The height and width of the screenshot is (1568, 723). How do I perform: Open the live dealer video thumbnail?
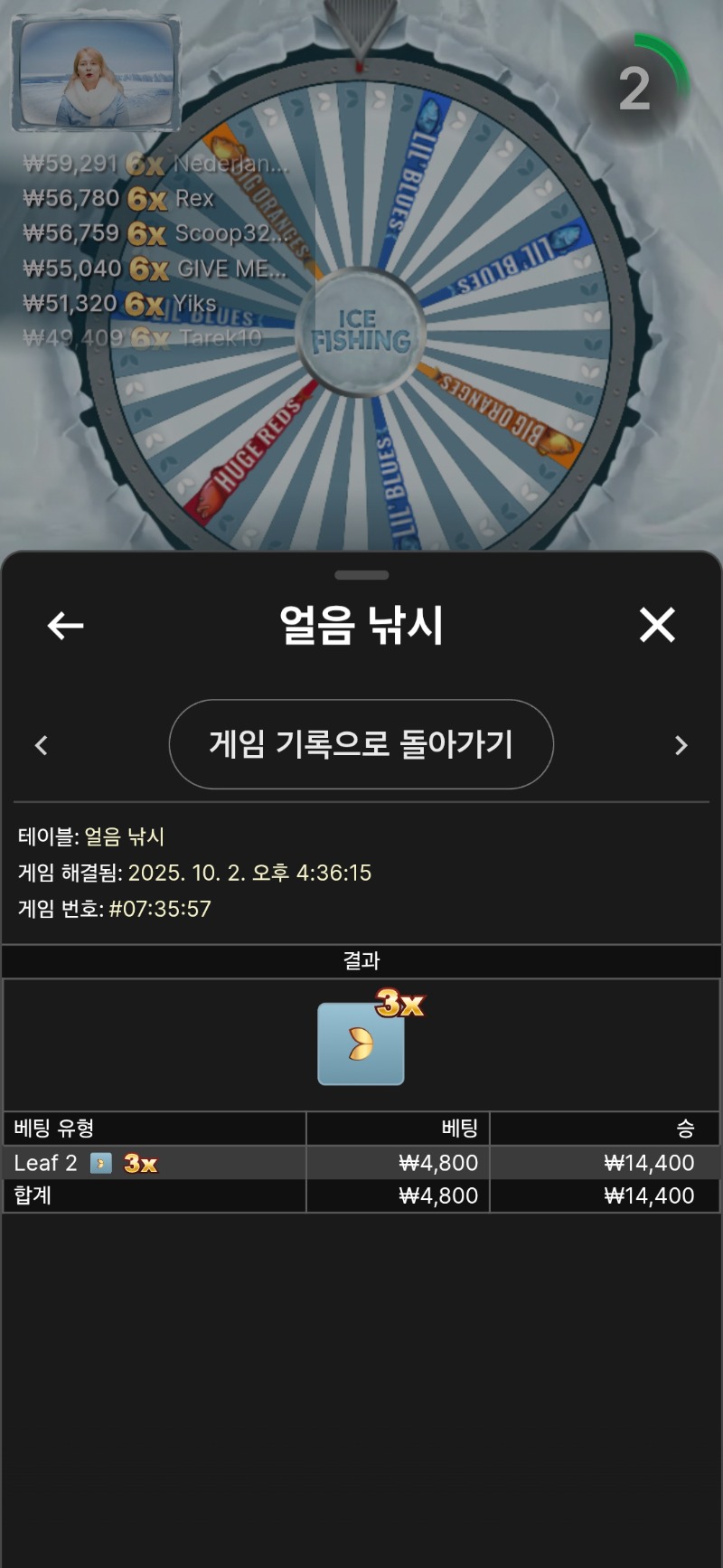click(95, 74)
